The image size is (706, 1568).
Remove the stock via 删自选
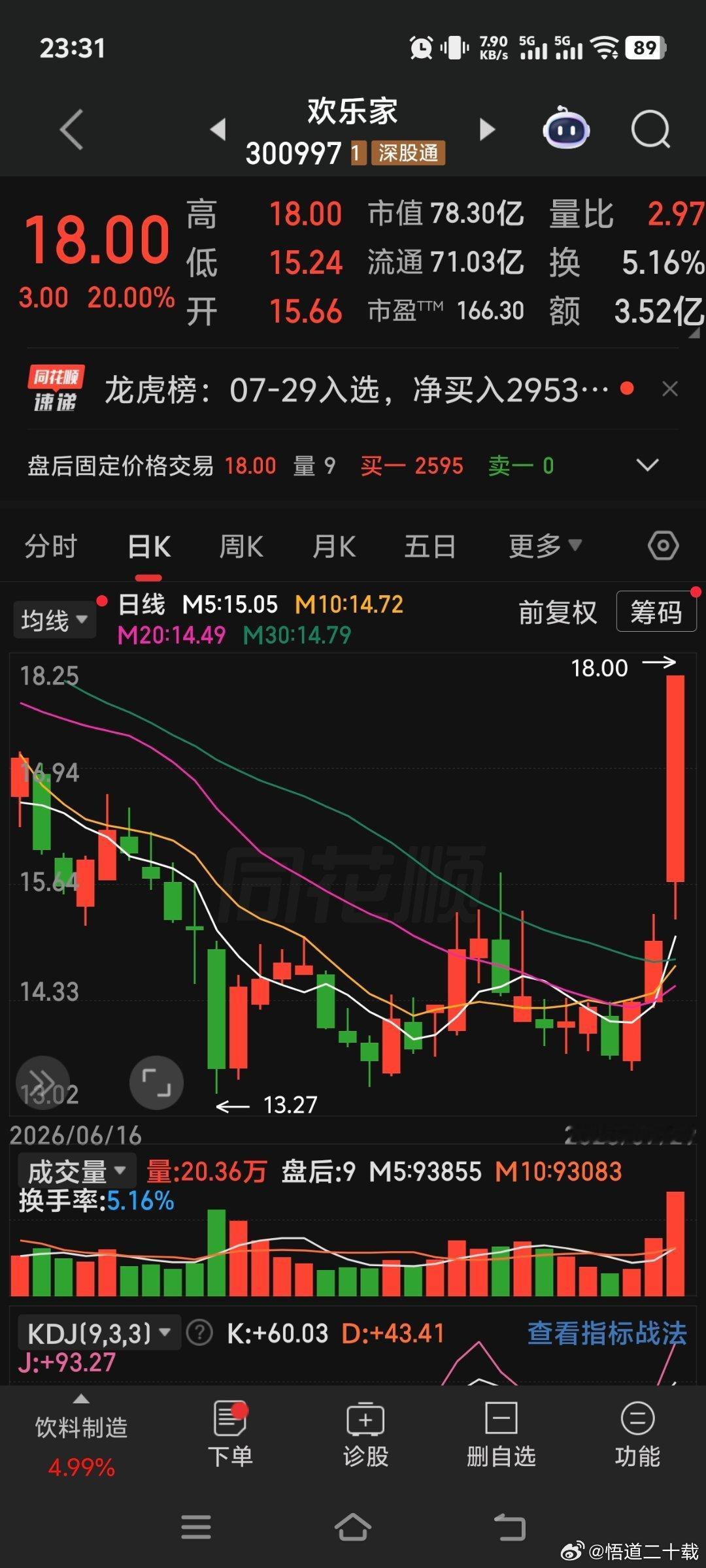point(501,1434)
